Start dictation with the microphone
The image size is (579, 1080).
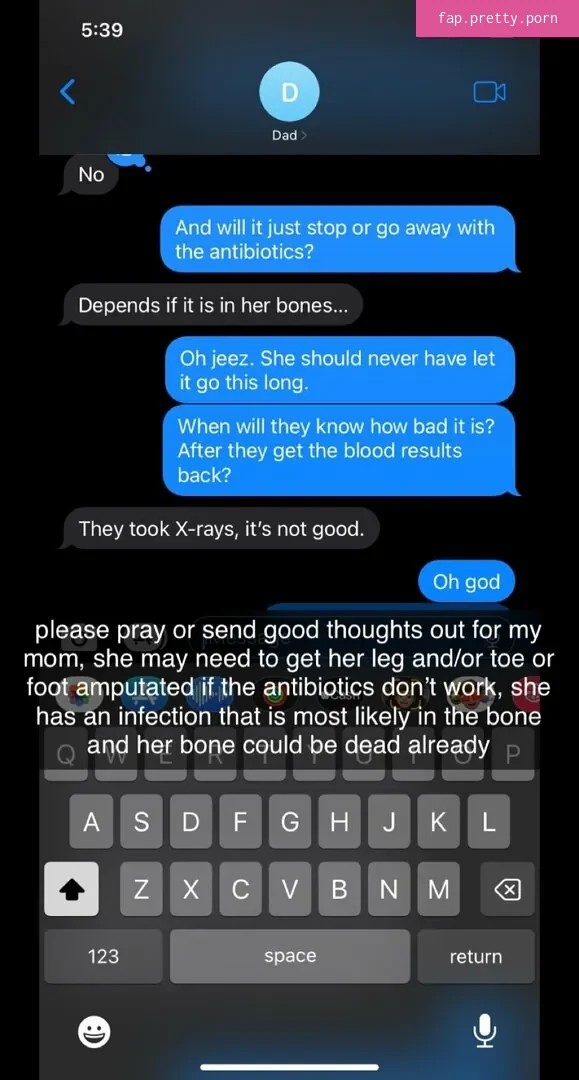pos(485,1031)
